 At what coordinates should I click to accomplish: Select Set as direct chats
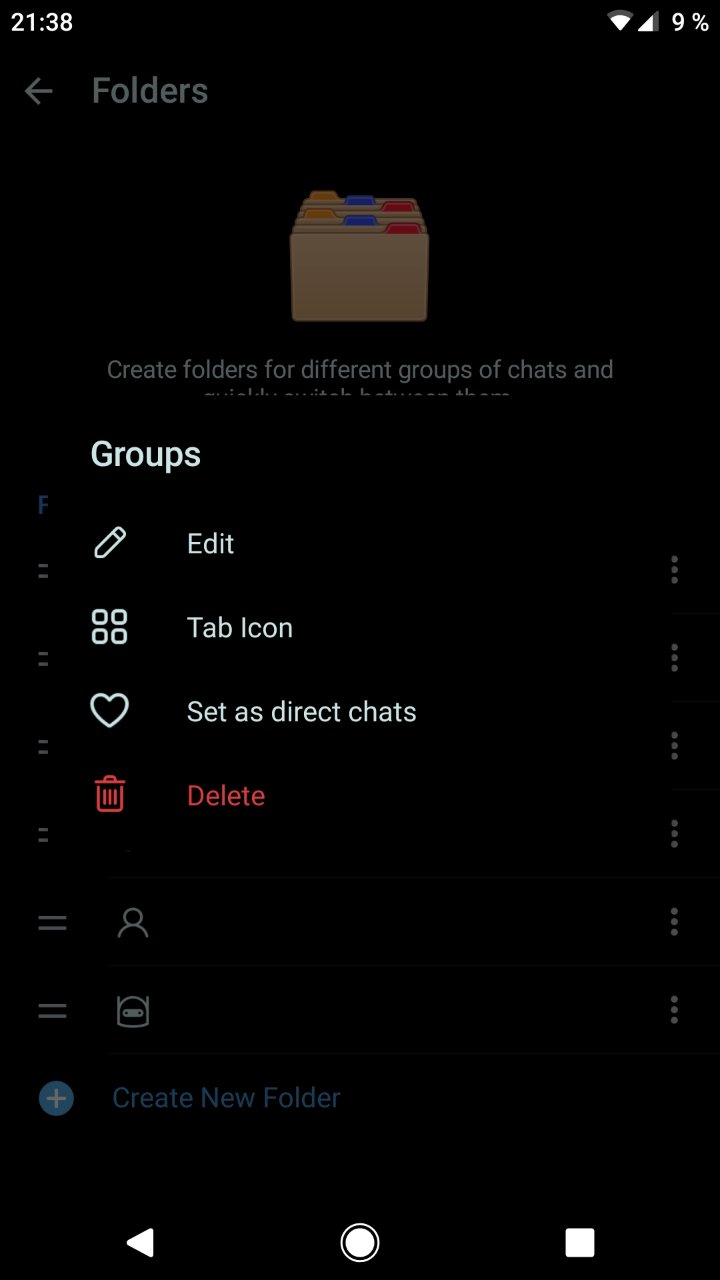(x=300, y=712)
